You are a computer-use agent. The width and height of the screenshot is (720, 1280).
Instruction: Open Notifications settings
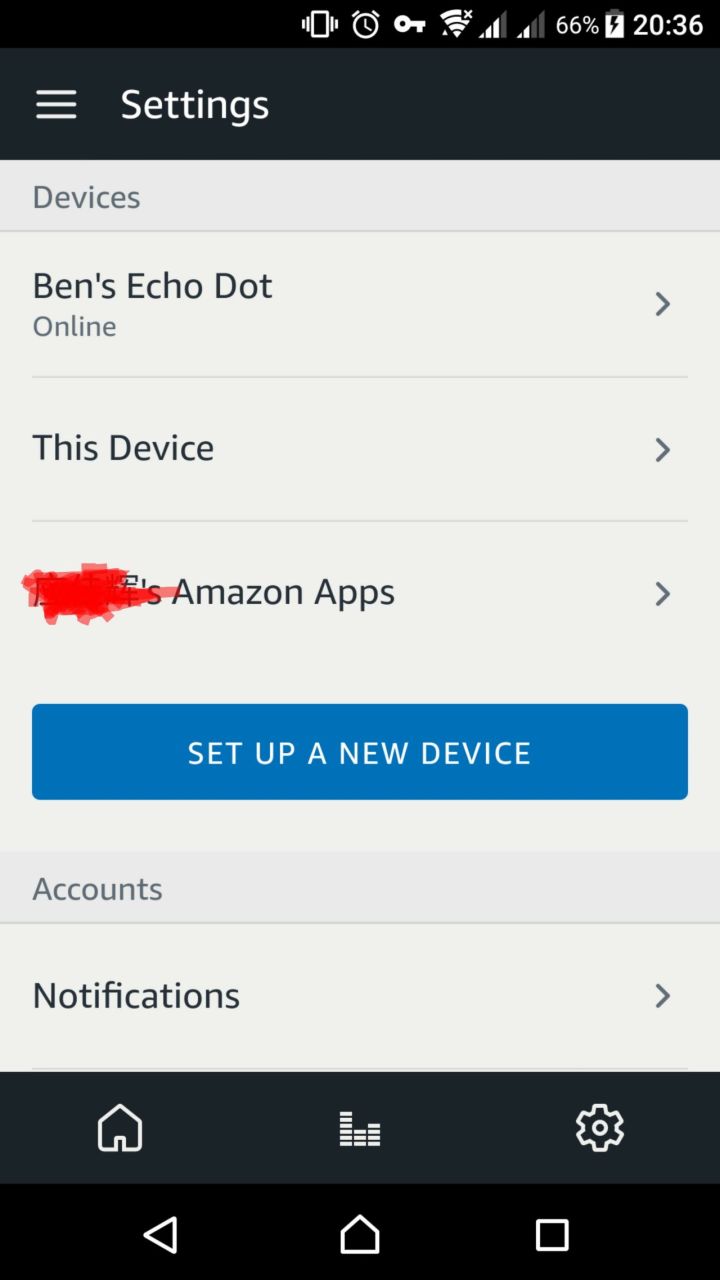click(360, 996)
